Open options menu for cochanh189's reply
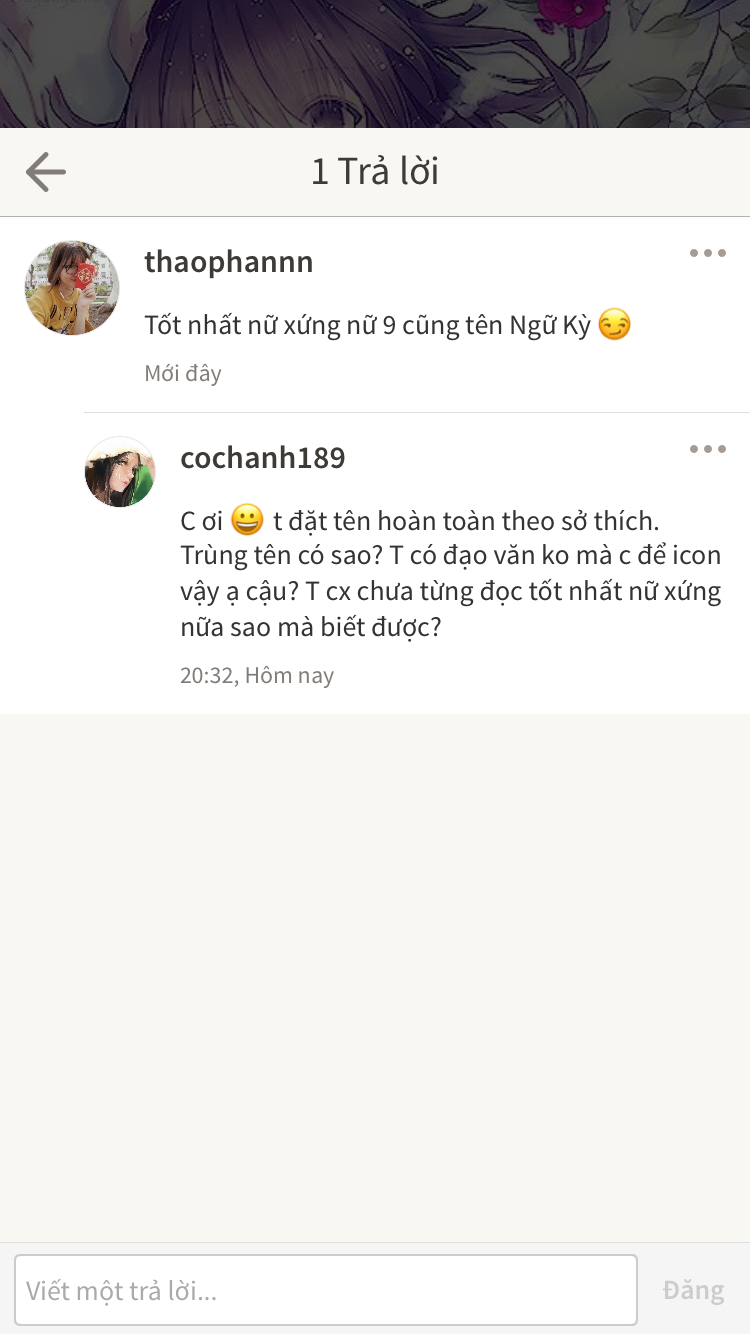The width and height of the screenshot is (750, 1334). 707,449
